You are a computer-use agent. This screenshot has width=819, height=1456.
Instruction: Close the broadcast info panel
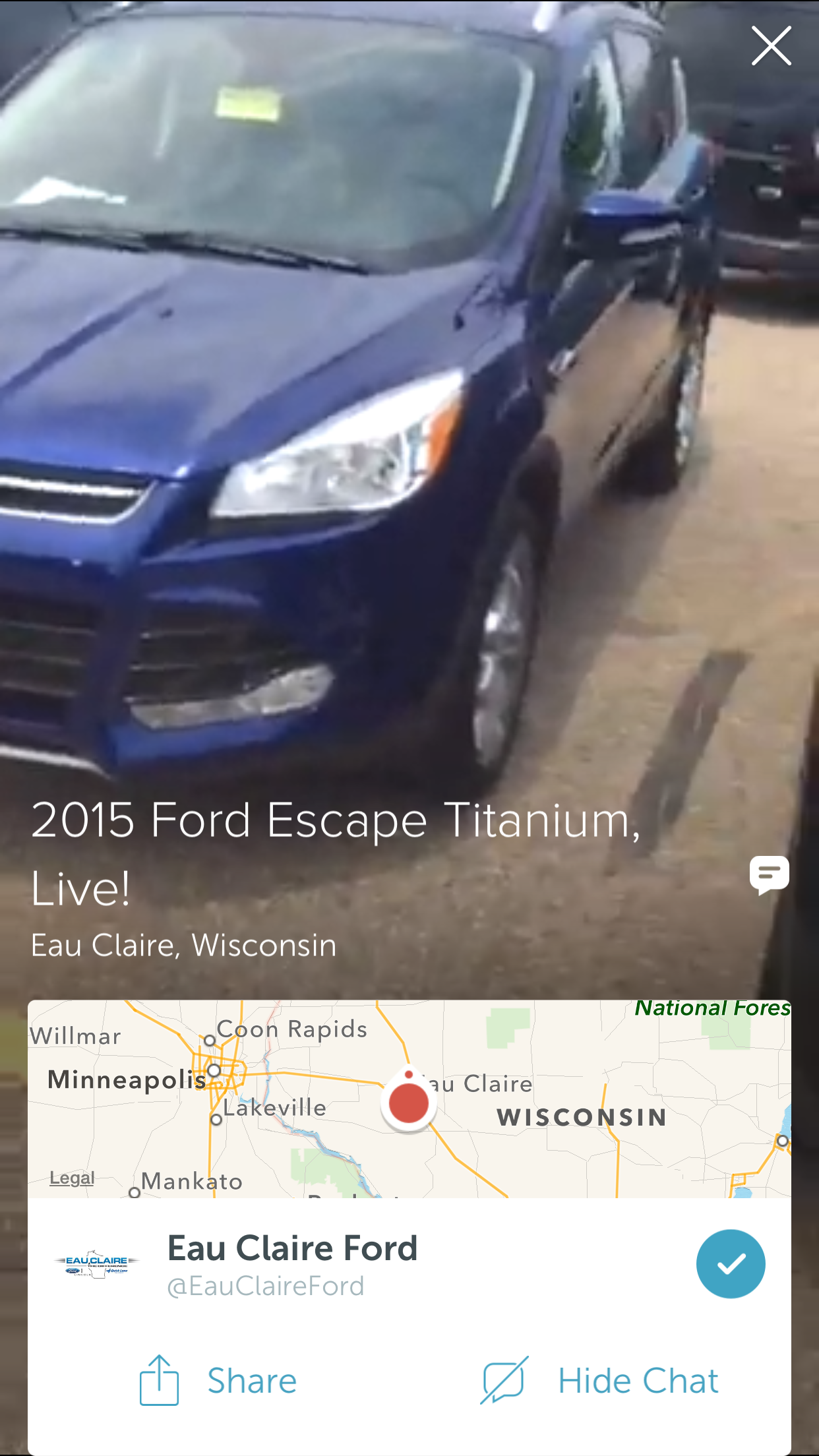[x=771, y=46]
